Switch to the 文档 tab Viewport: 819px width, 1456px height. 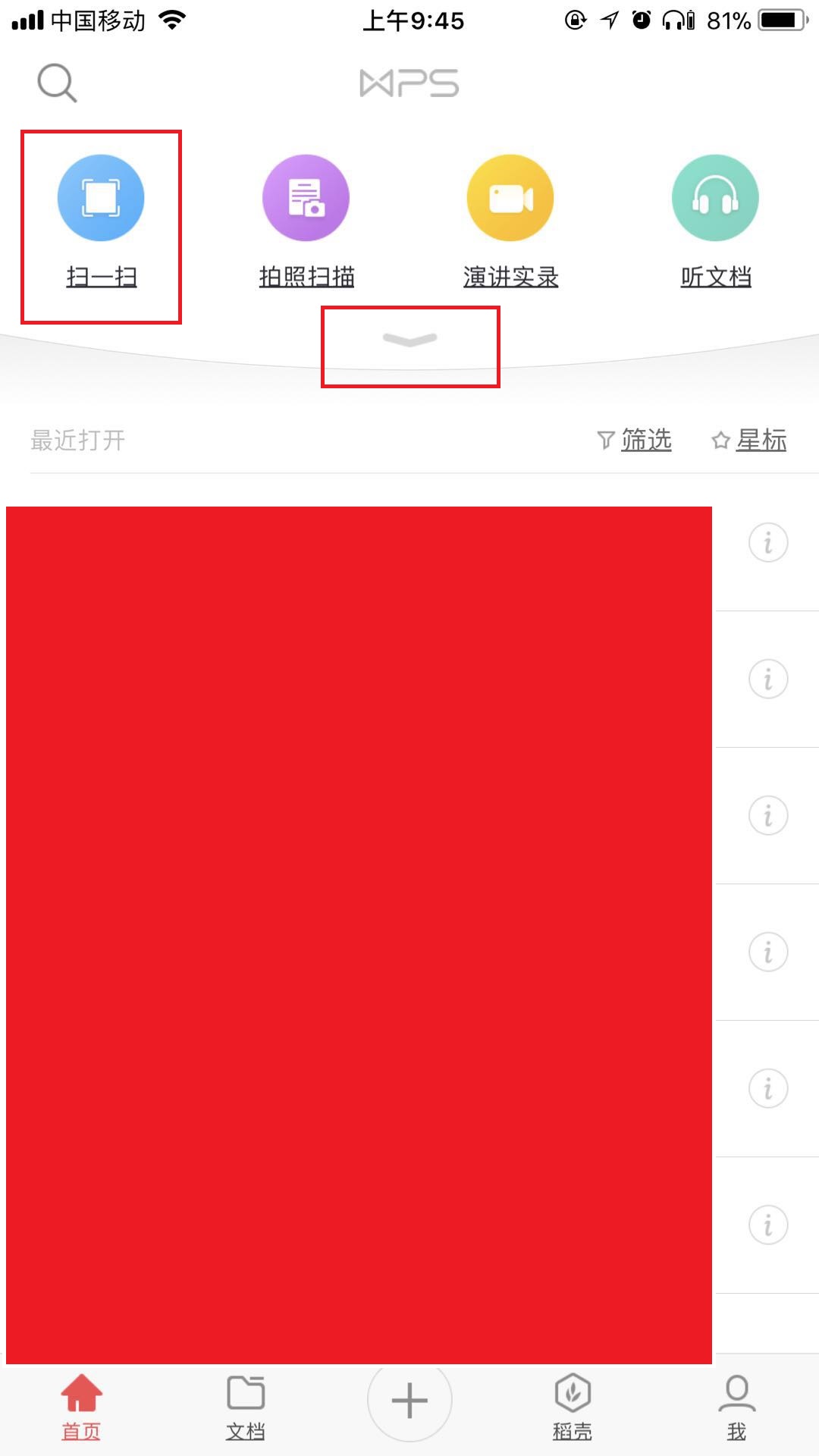[x=246, y=1407]
